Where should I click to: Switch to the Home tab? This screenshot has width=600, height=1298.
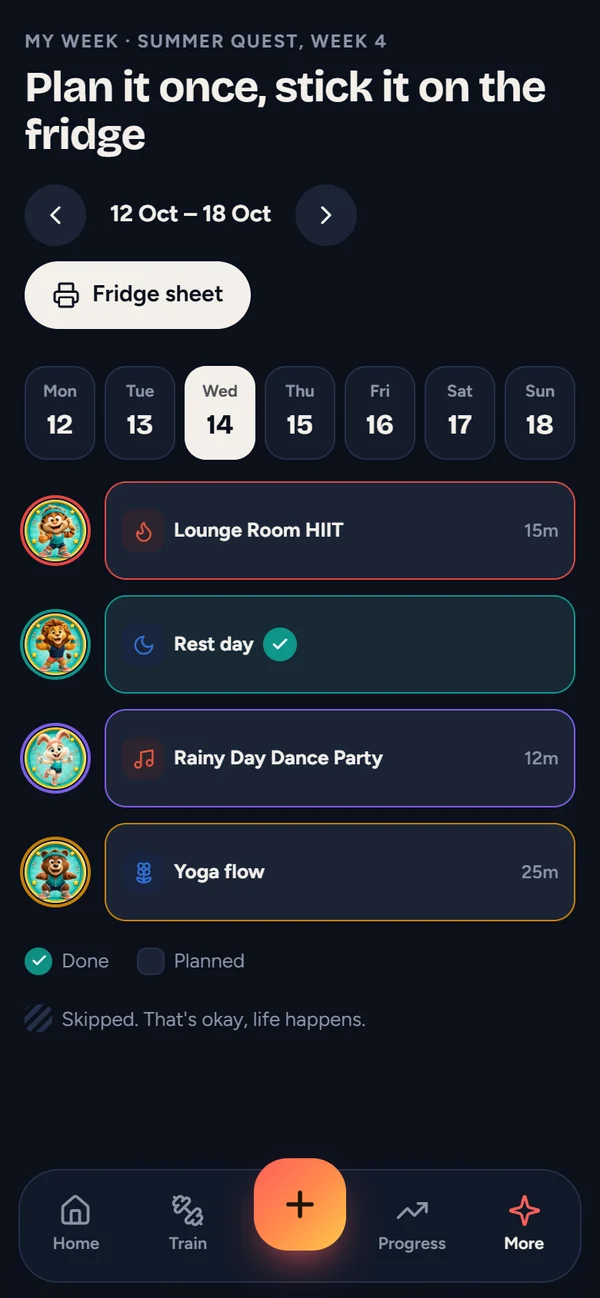click(76, 1224)
